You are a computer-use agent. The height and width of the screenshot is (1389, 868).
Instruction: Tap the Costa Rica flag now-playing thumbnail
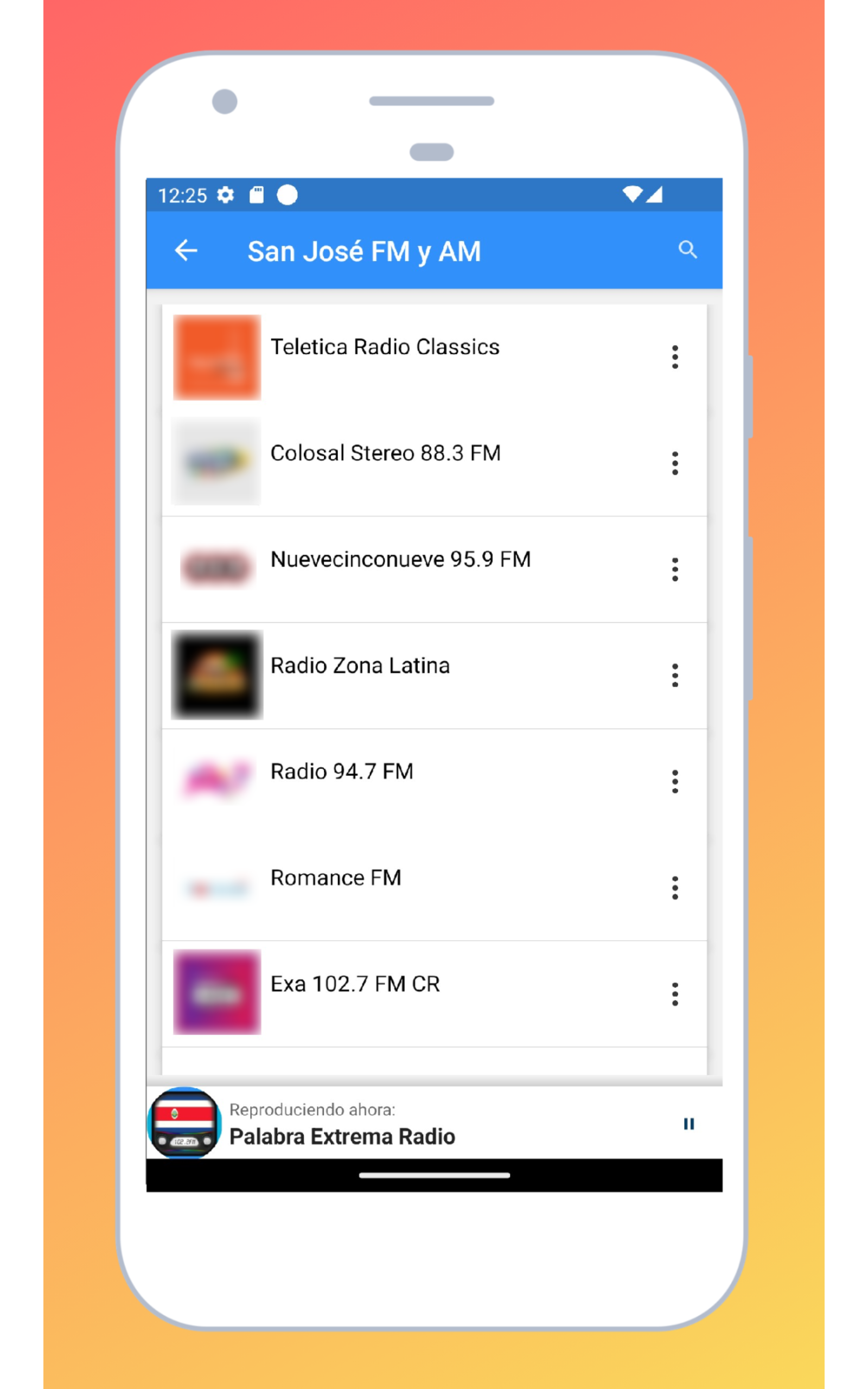(183, 1124)
